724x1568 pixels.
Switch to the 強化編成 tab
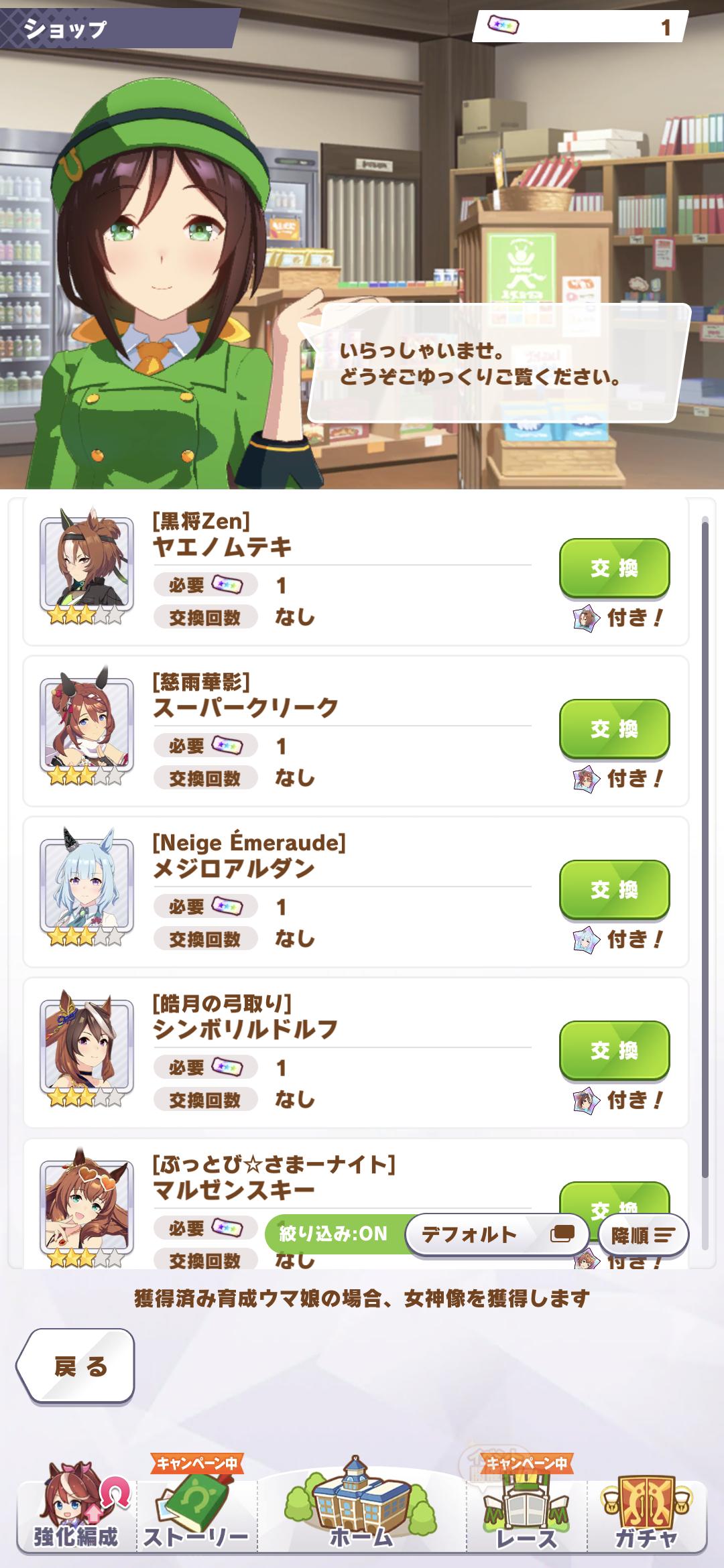pyautogui.click(x=76, y=1514)
